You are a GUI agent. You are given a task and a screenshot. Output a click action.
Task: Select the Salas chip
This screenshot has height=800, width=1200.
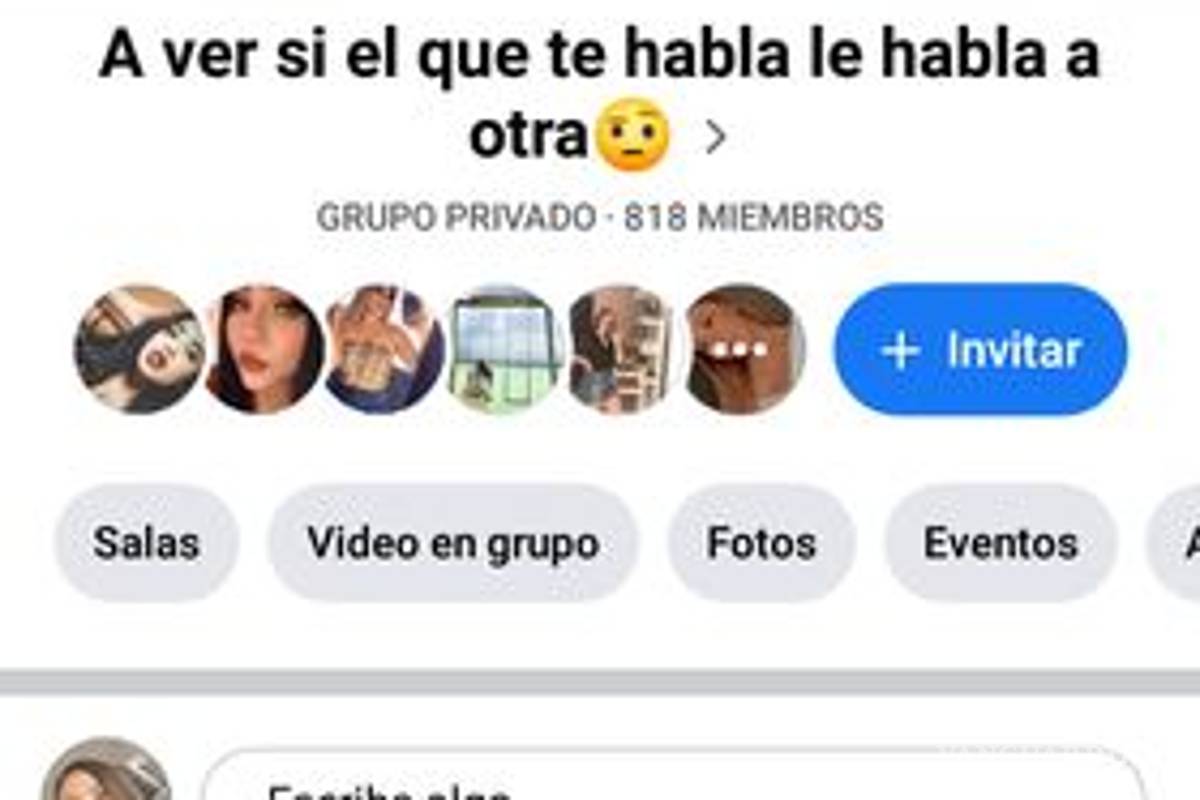(146, 543)
